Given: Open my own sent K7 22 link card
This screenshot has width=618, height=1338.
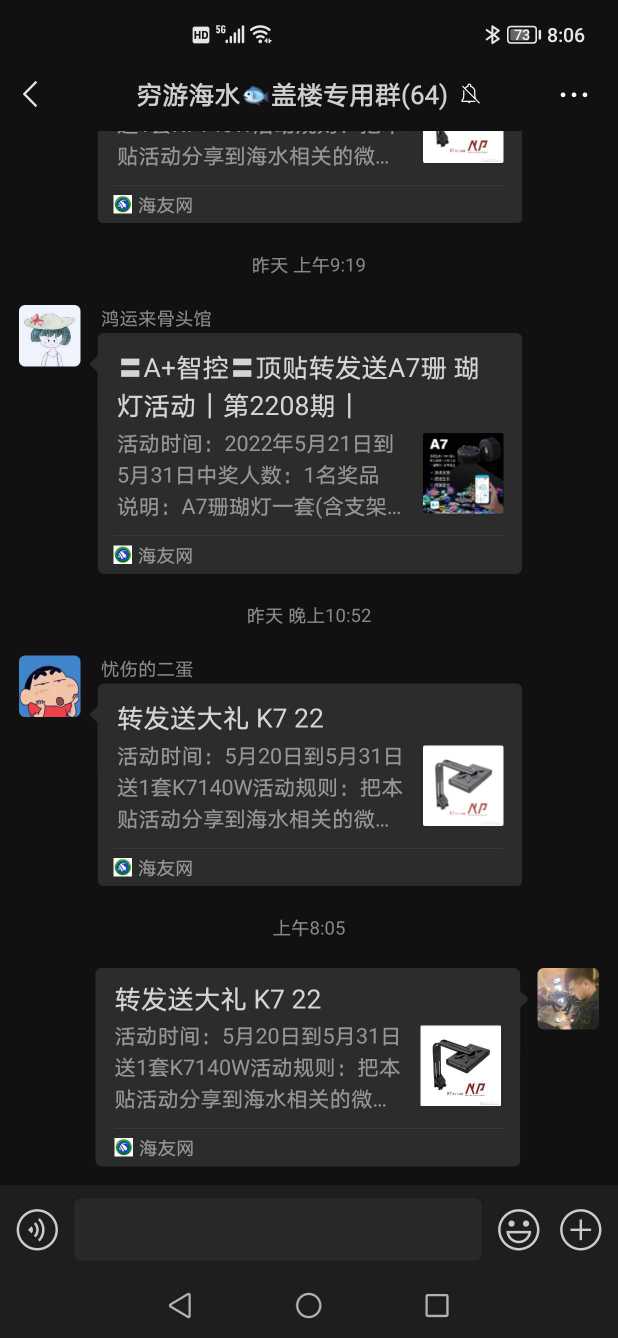Looking at the screenshot, I should coord(307,1066).
